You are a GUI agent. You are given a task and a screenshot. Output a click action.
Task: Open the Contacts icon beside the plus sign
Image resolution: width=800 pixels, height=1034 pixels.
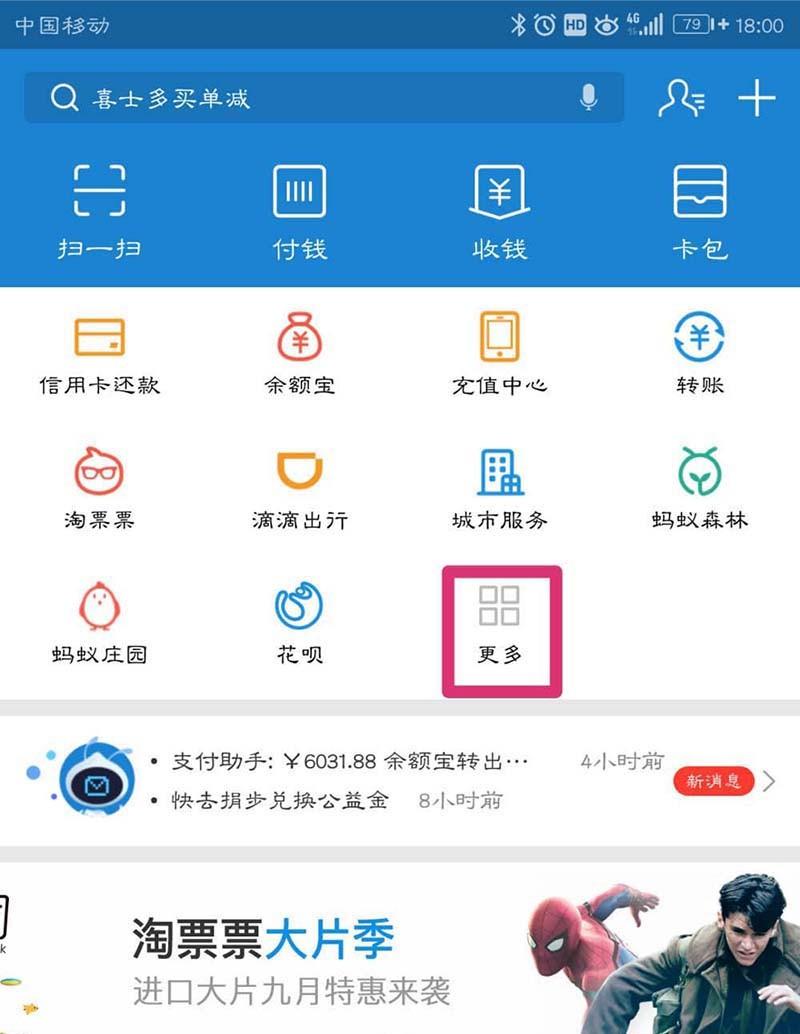click(681, 97)
